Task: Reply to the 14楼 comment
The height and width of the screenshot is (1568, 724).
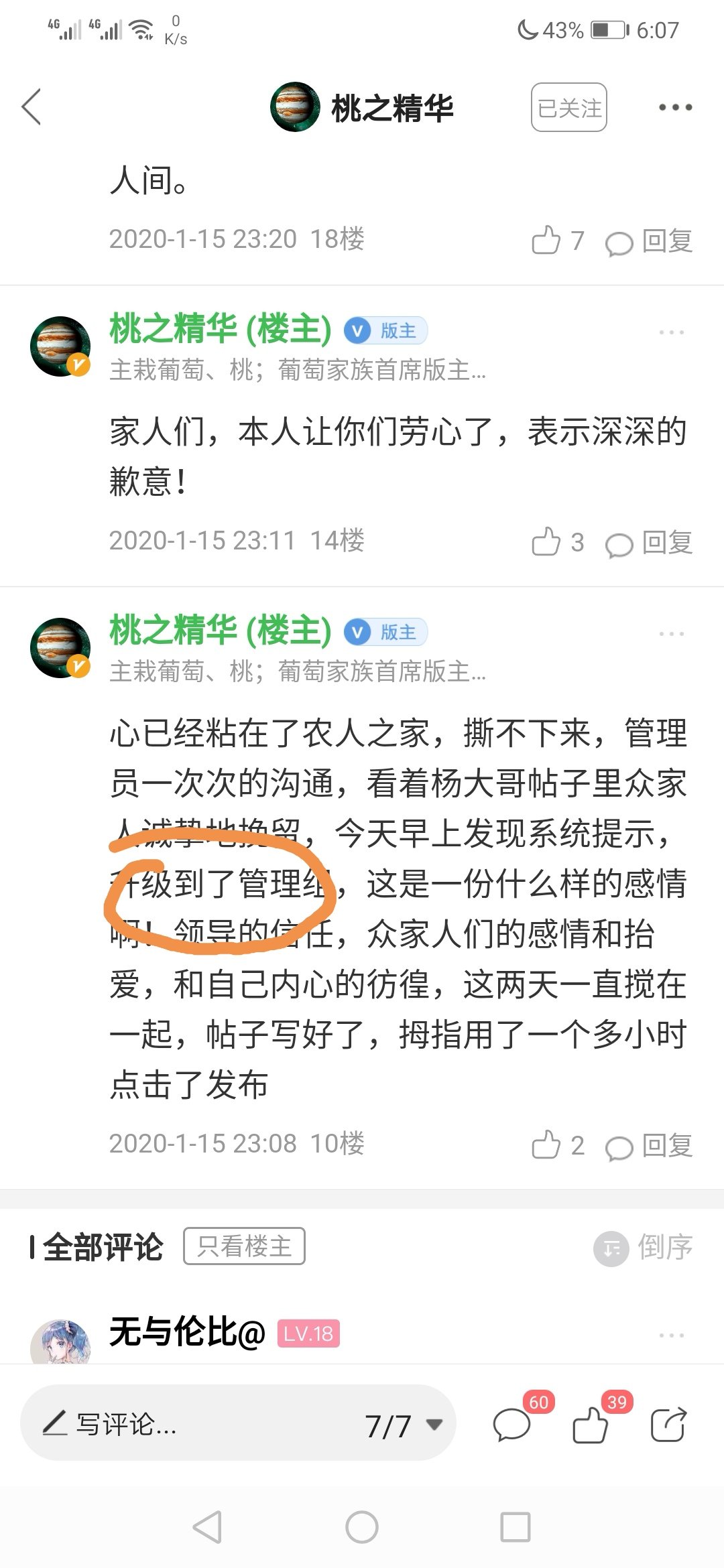Action: [649, 543]
